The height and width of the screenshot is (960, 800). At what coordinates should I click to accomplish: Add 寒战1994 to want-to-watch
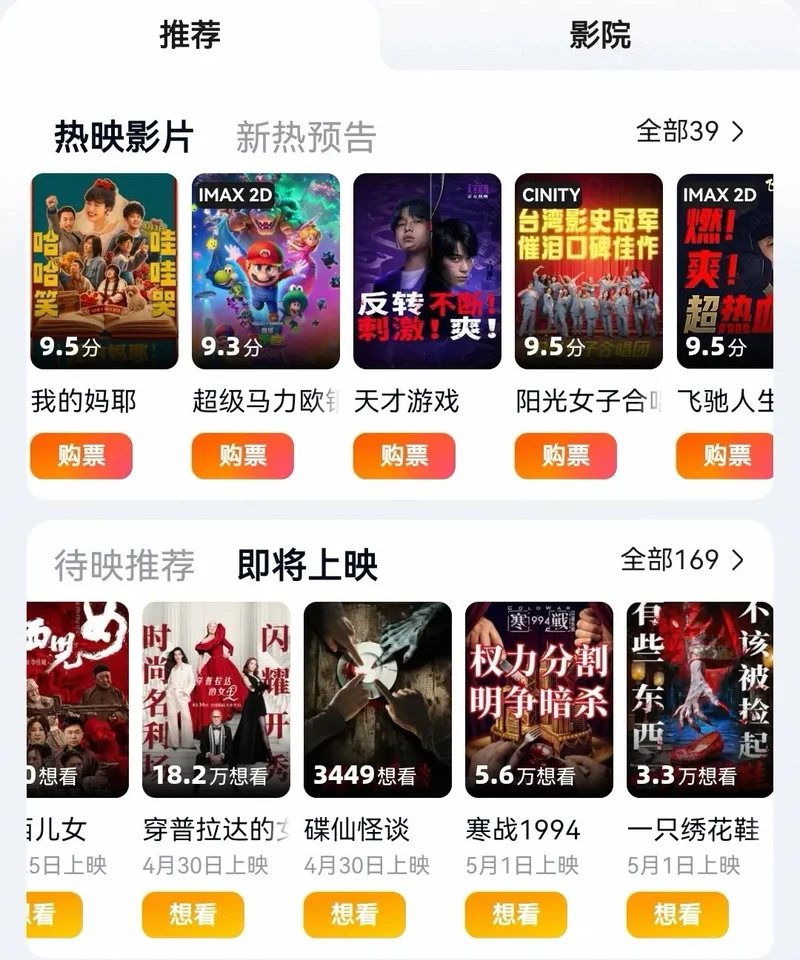coord(516,914)
